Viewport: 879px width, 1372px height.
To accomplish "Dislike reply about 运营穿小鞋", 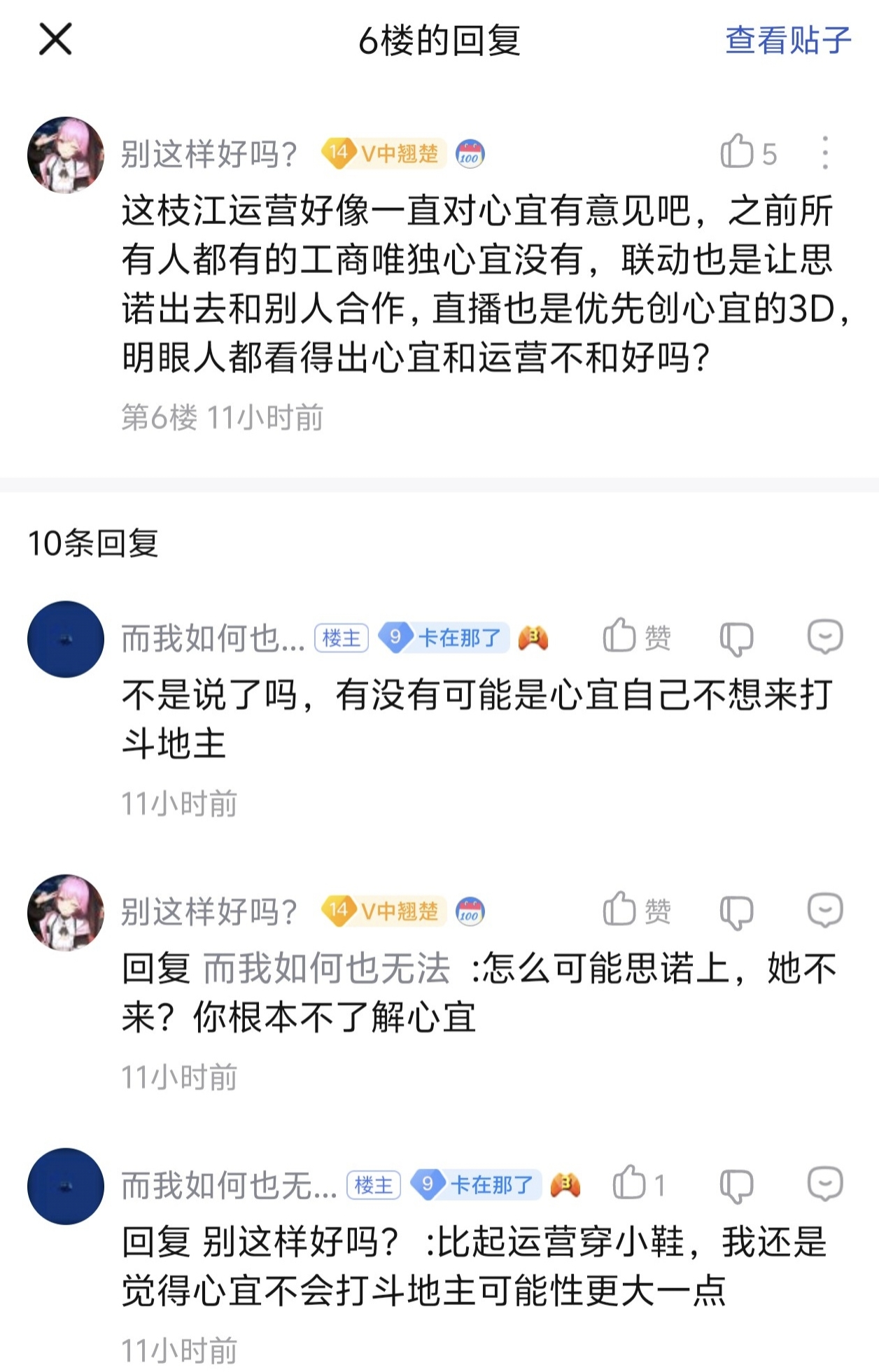I will [736, 1185].
